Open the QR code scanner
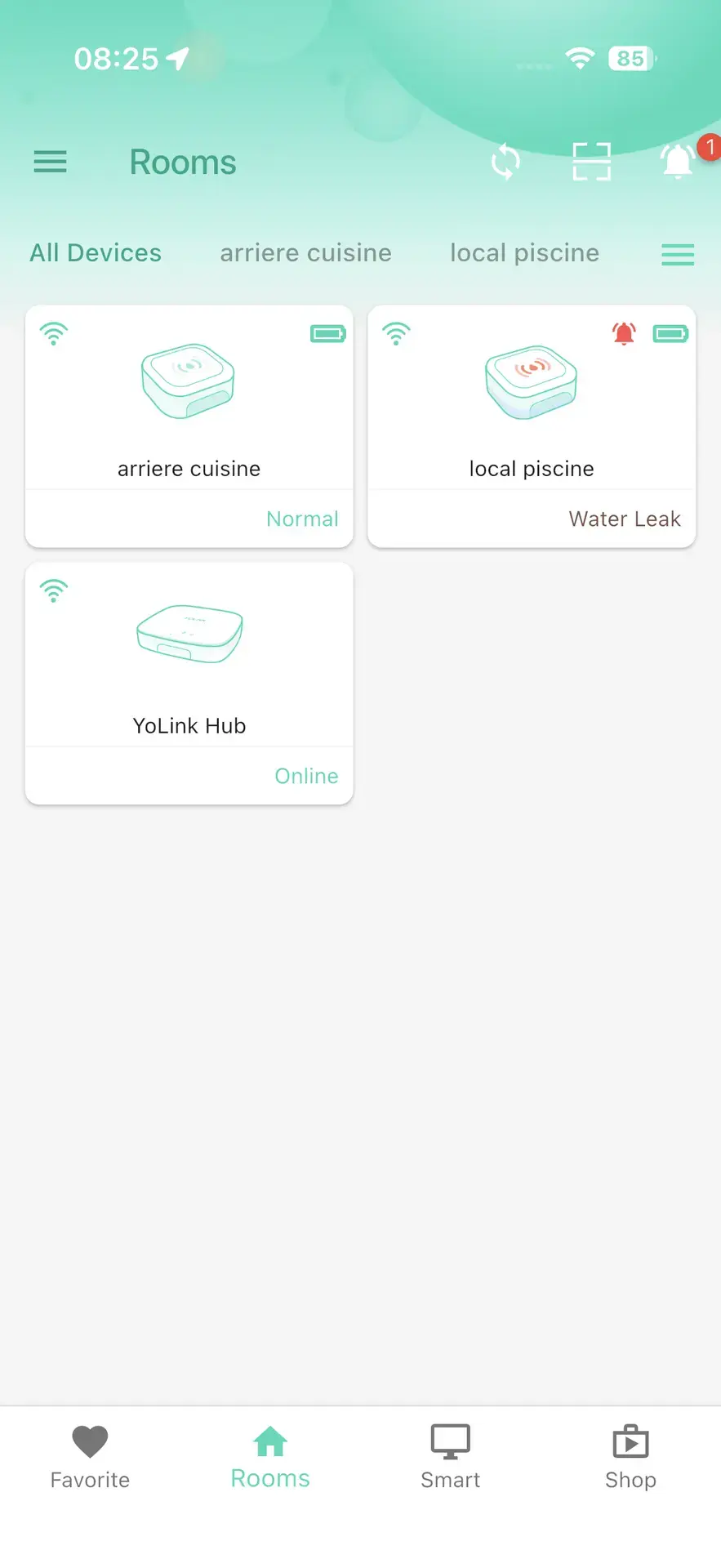This screenshot has width=721, height=1568. coord(591,162)
